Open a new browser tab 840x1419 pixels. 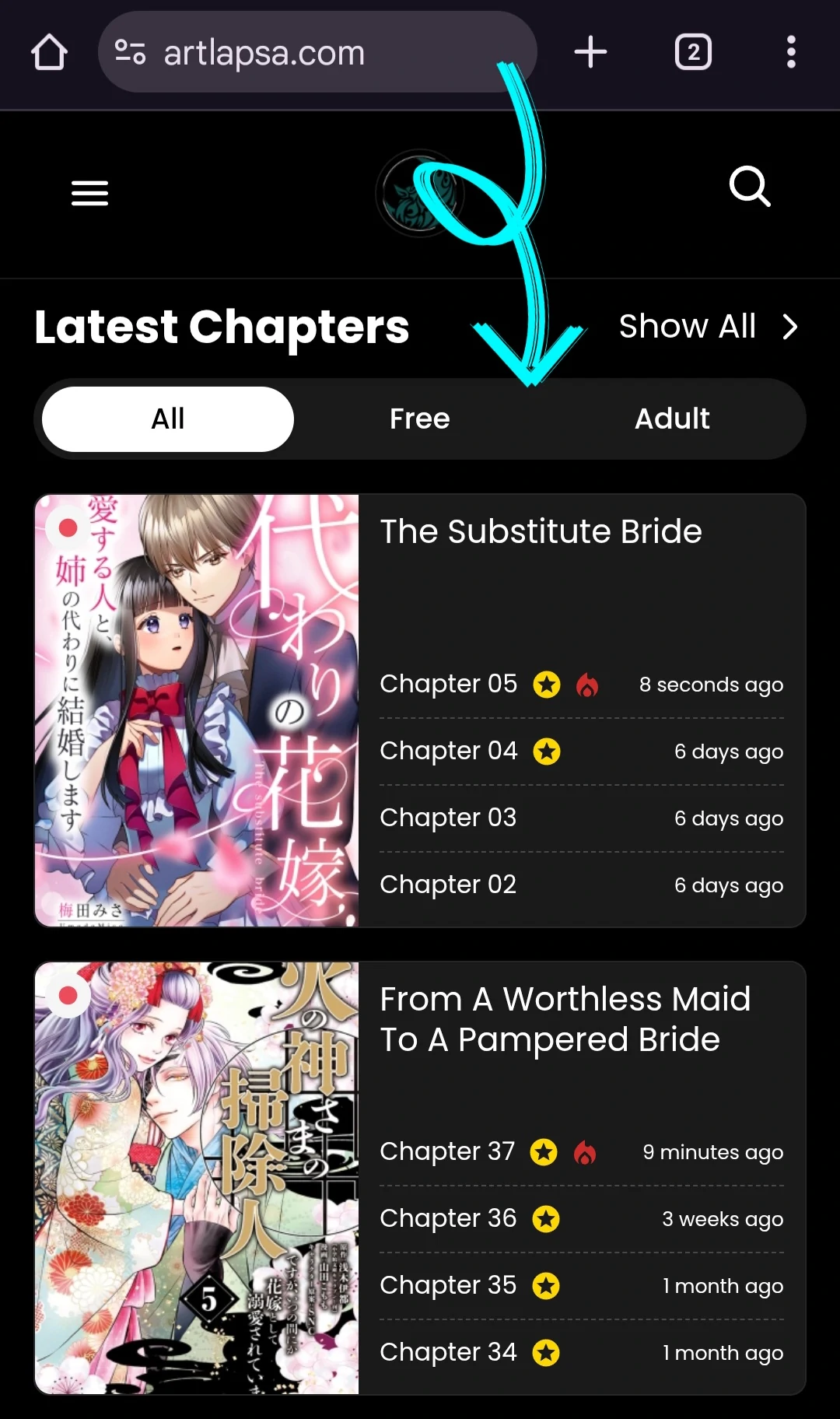tap(590, 52)
